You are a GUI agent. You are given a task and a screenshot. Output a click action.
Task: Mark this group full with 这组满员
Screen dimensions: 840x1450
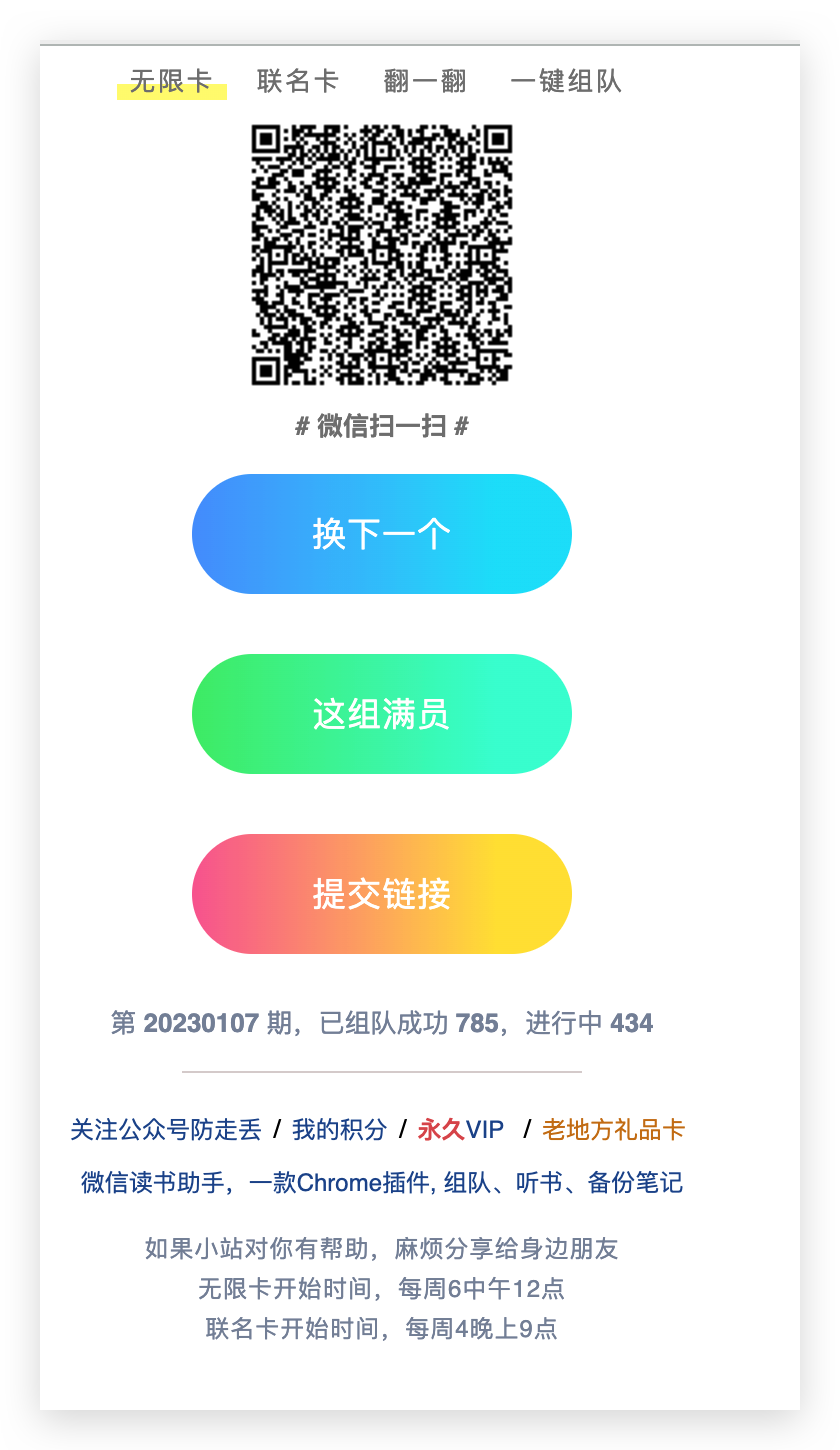click(x=382, y=714)
